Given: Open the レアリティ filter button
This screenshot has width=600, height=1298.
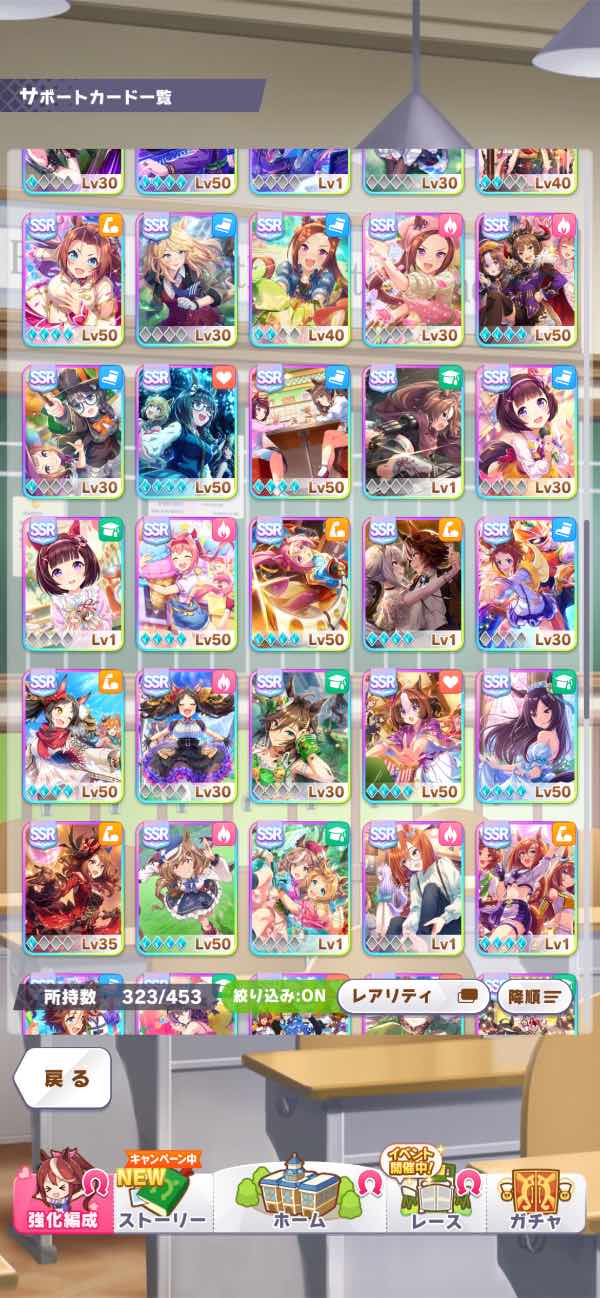Looking at the screenshot, I should [412, 996].
